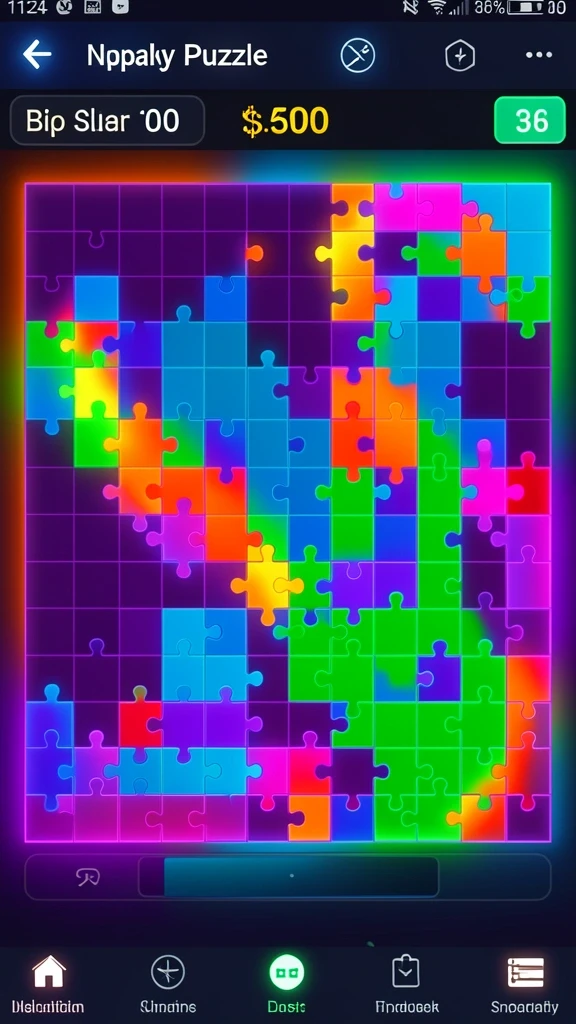Image resolution: width=576 pixels, height=1024 pixels.
Task: Open the three-dot overflow menu
Action: coord(539,56)
